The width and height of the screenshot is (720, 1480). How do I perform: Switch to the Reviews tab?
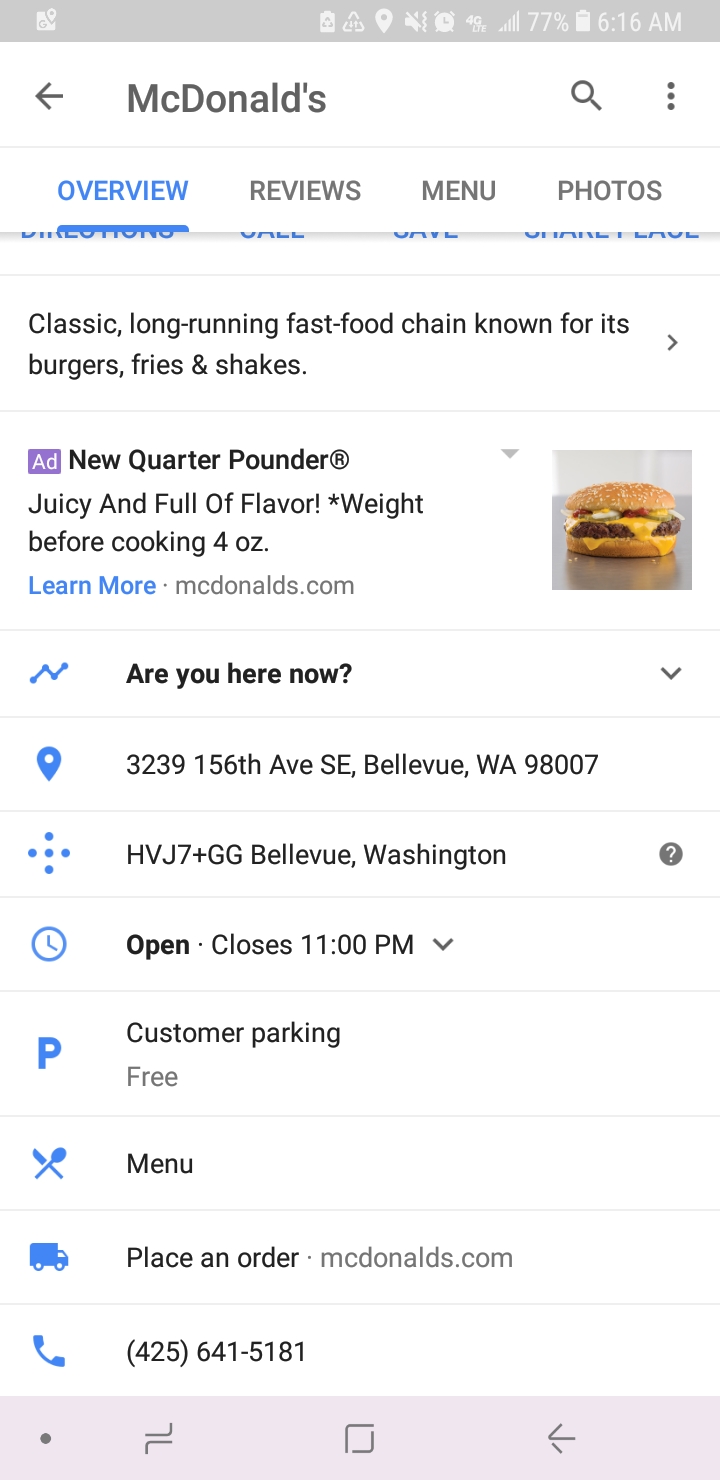305,190
